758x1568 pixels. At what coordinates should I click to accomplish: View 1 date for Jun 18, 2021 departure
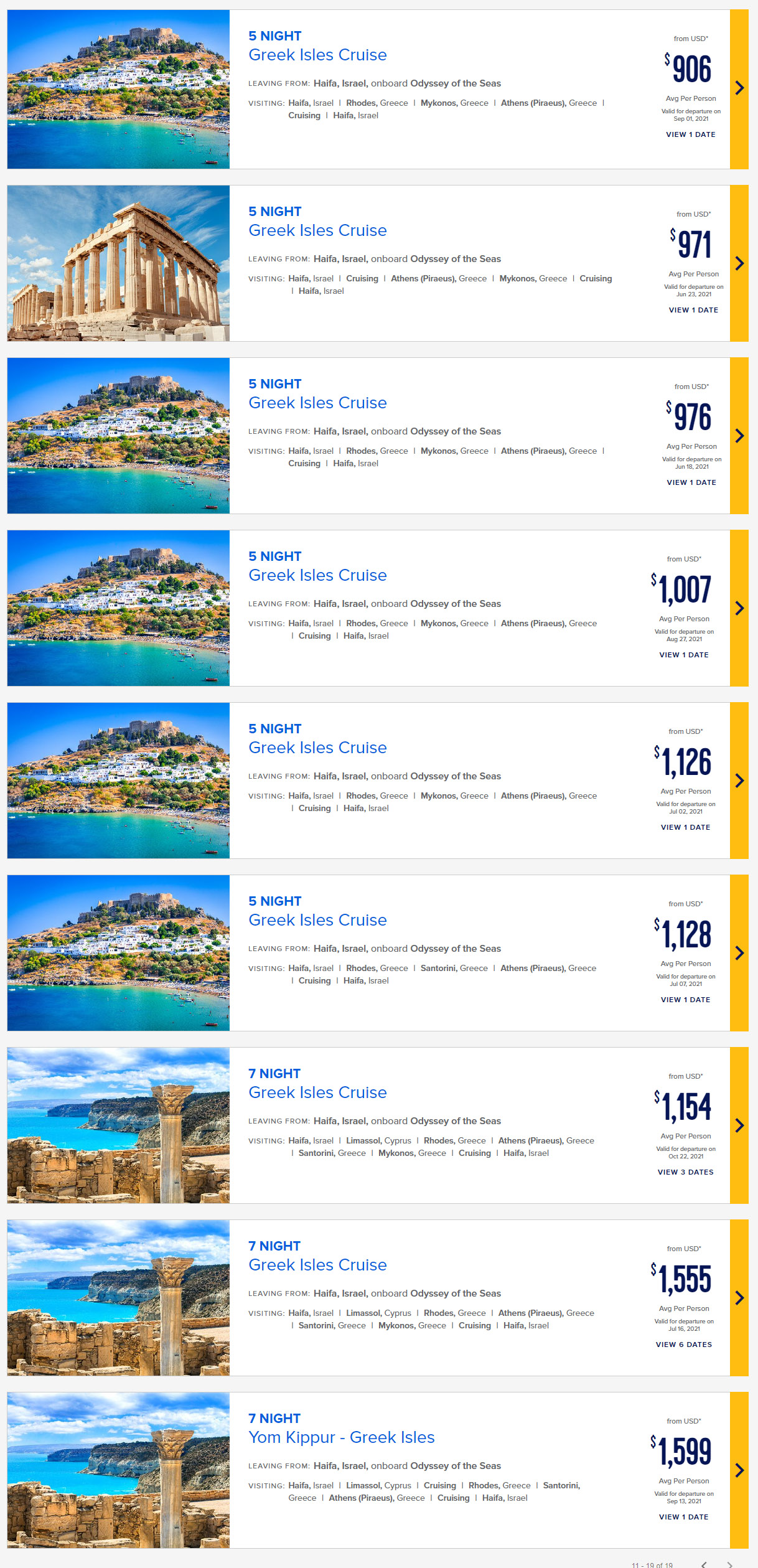(x=691, y=482)
